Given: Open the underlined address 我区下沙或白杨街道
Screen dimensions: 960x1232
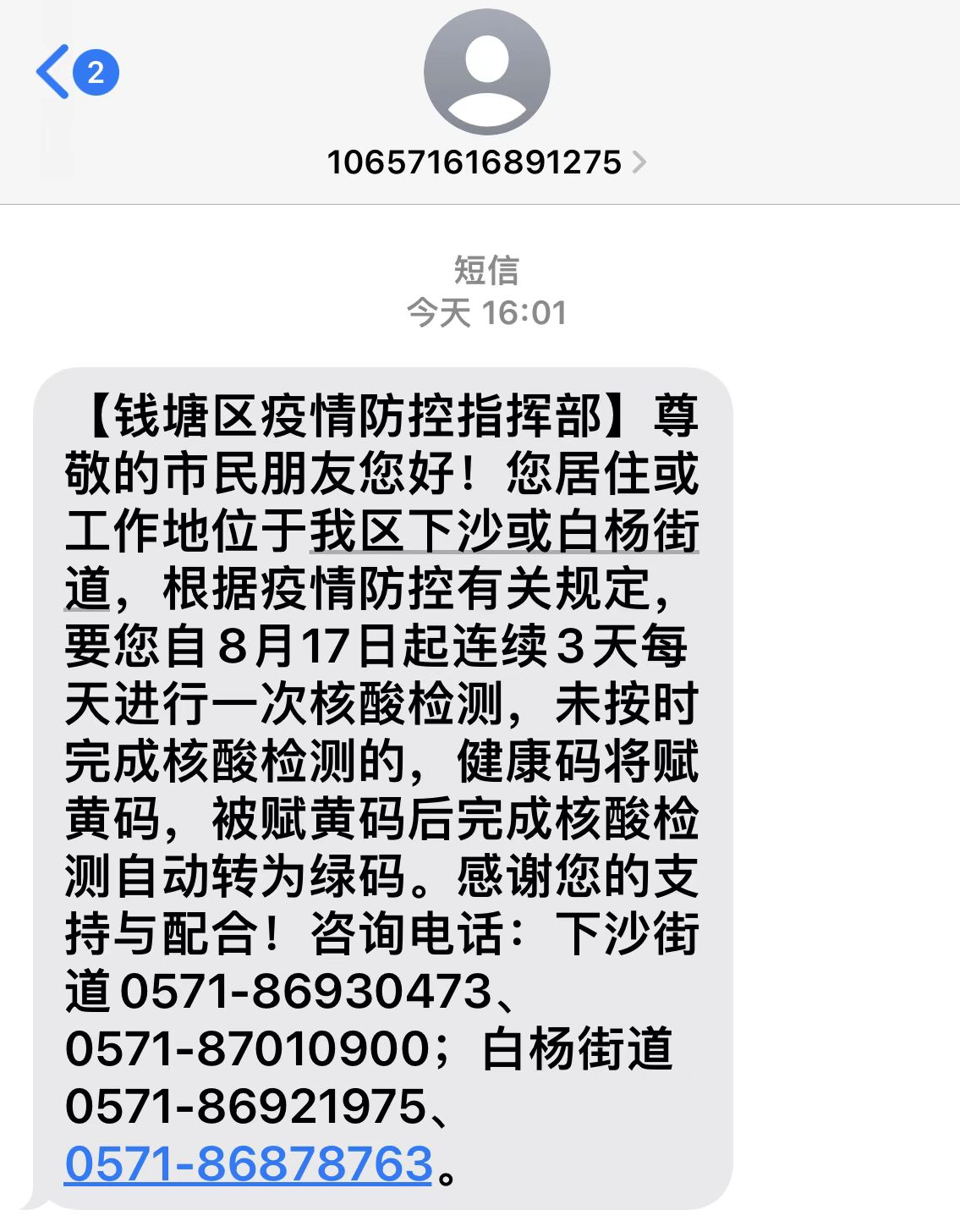Looking at the screenshot, I should click(503, 532).
